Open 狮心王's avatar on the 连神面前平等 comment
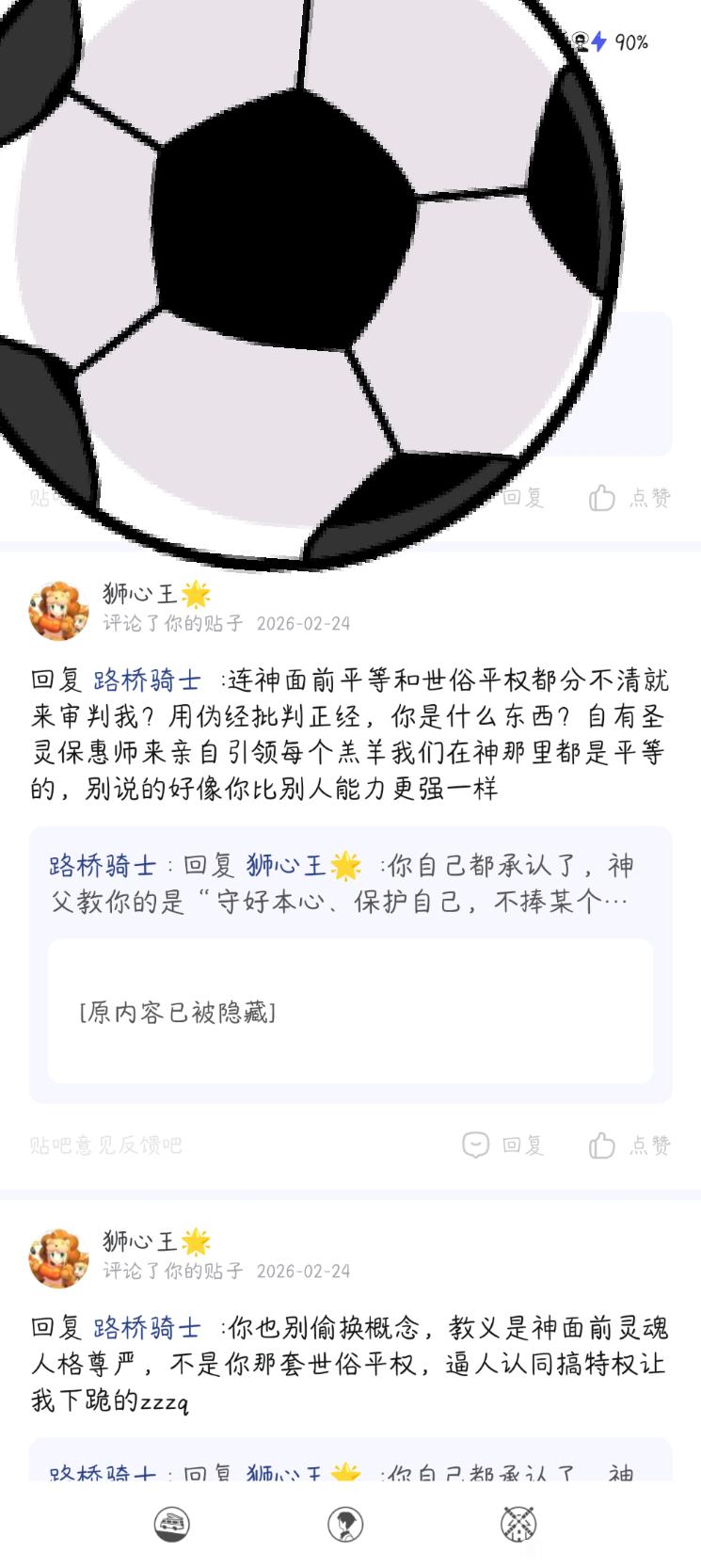Screen dimensions: 701x1568 (59, 610)
